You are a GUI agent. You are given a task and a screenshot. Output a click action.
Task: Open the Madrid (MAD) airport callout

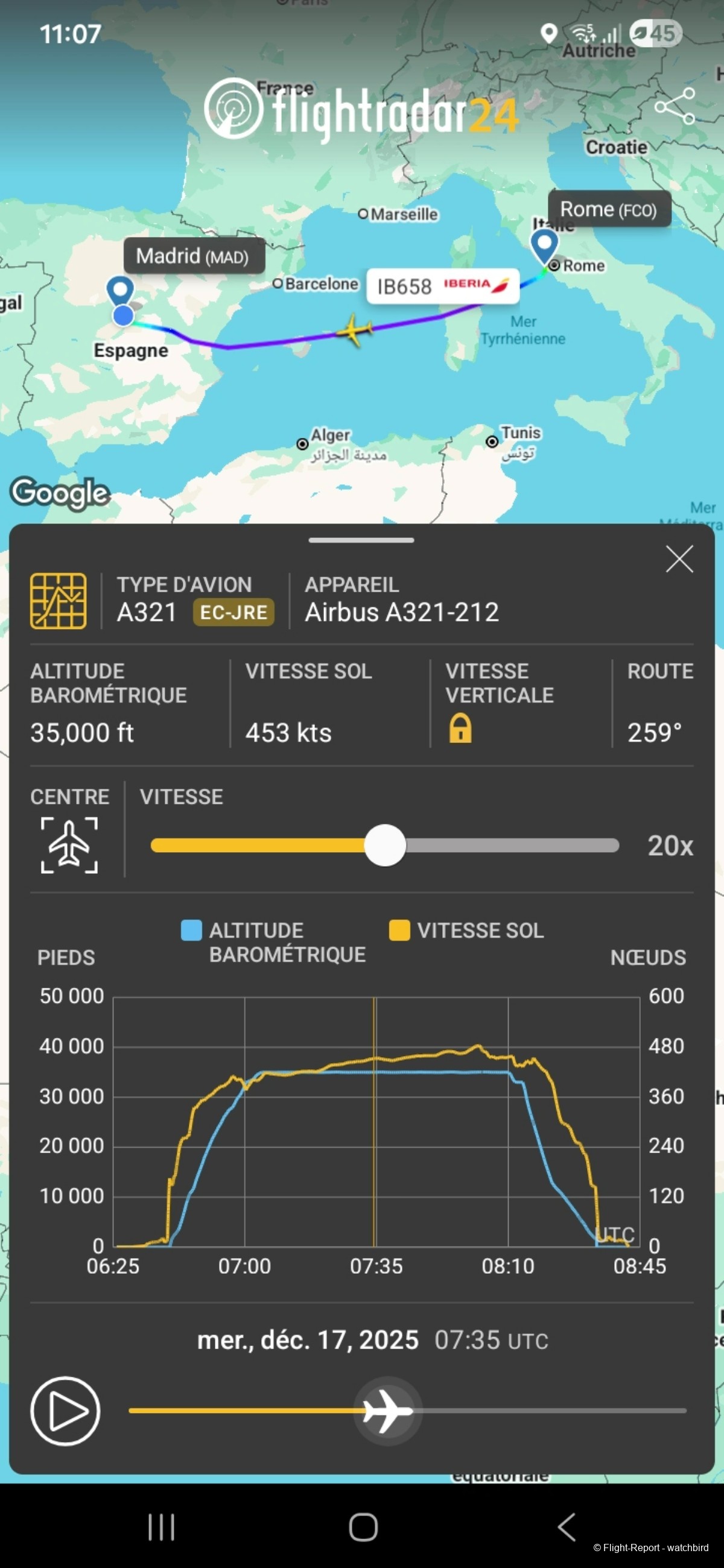point(194,256)
